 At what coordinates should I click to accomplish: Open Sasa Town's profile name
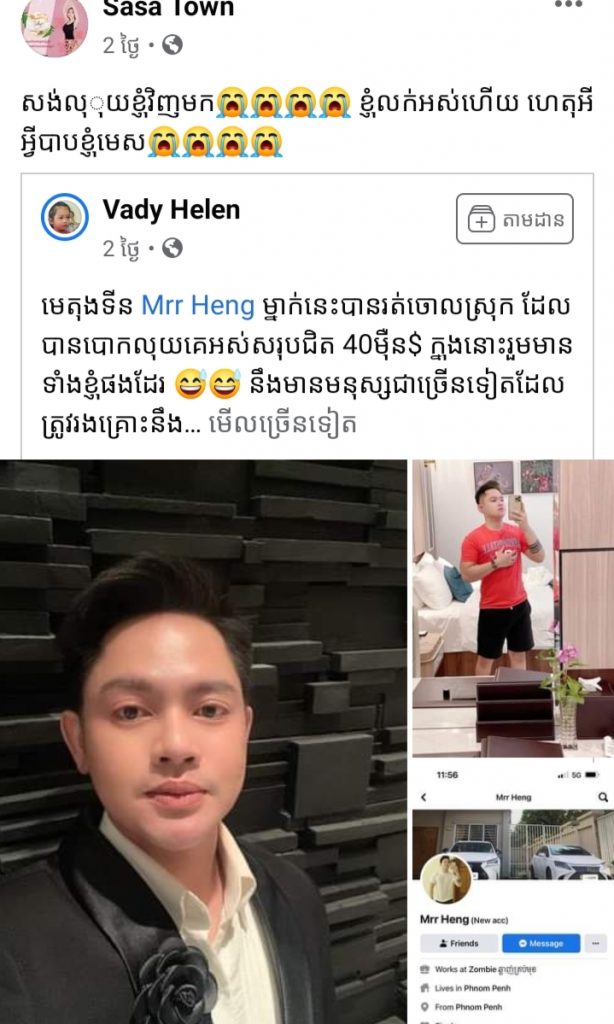tap(168, 9)
